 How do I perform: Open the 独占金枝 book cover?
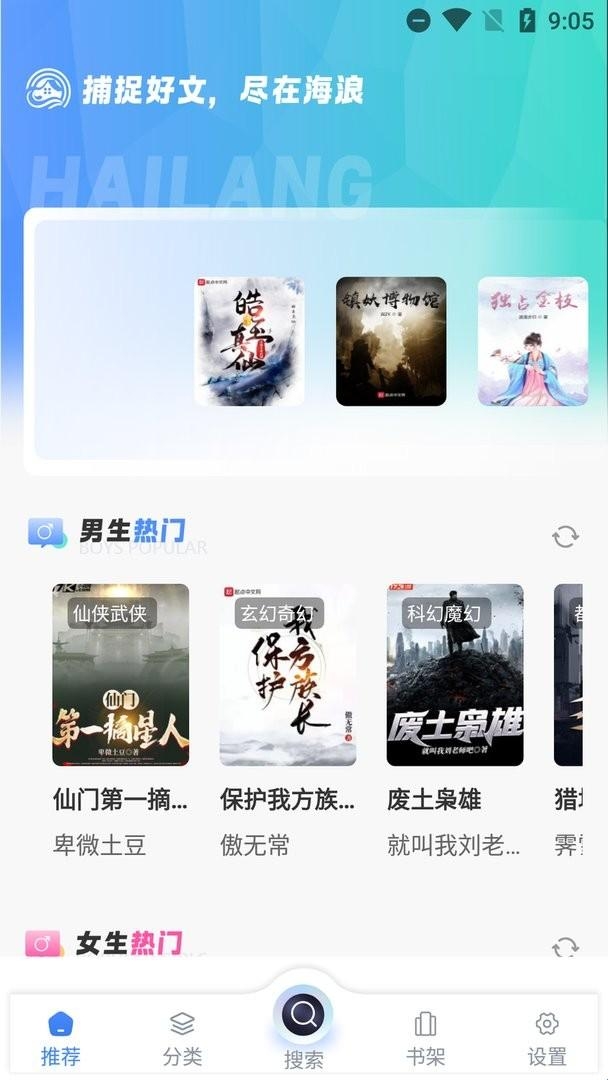tap(532, 341)
